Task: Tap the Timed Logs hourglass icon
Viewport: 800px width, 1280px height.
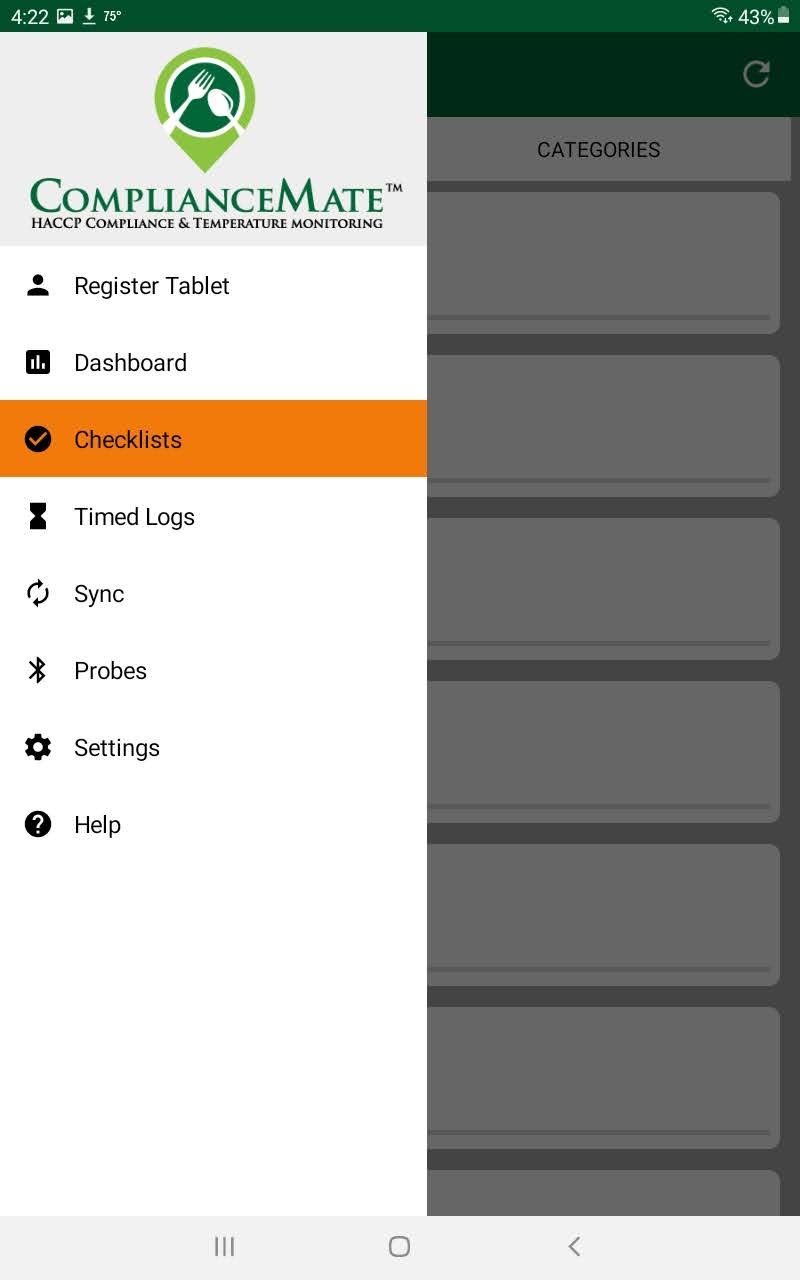Action: (x=37, y=516)
